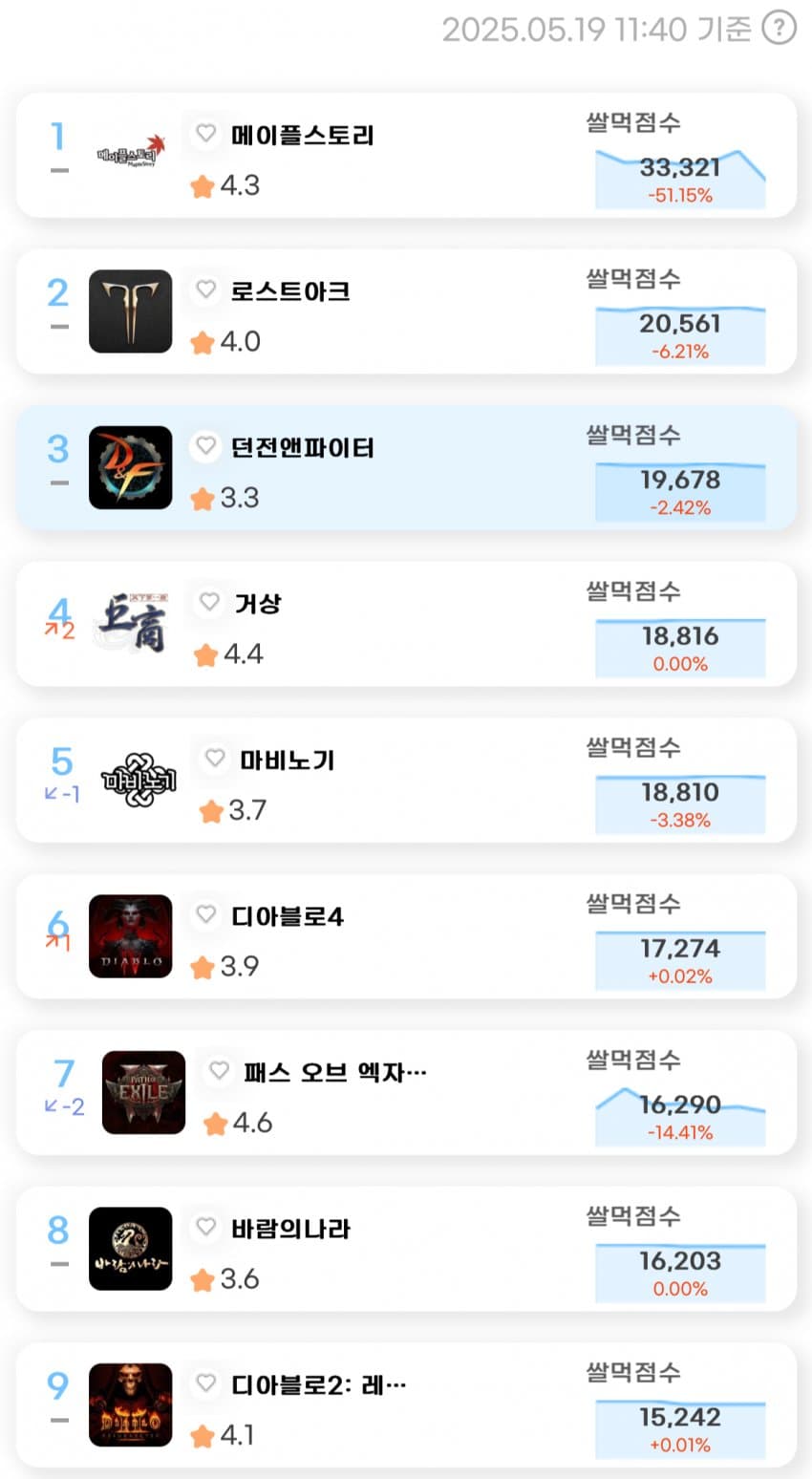Image resolution: width=812 pixels, height=1479 pixels.
Task: Favorite 디아블로4 with the heart icon
Action: tap(205, 914)
